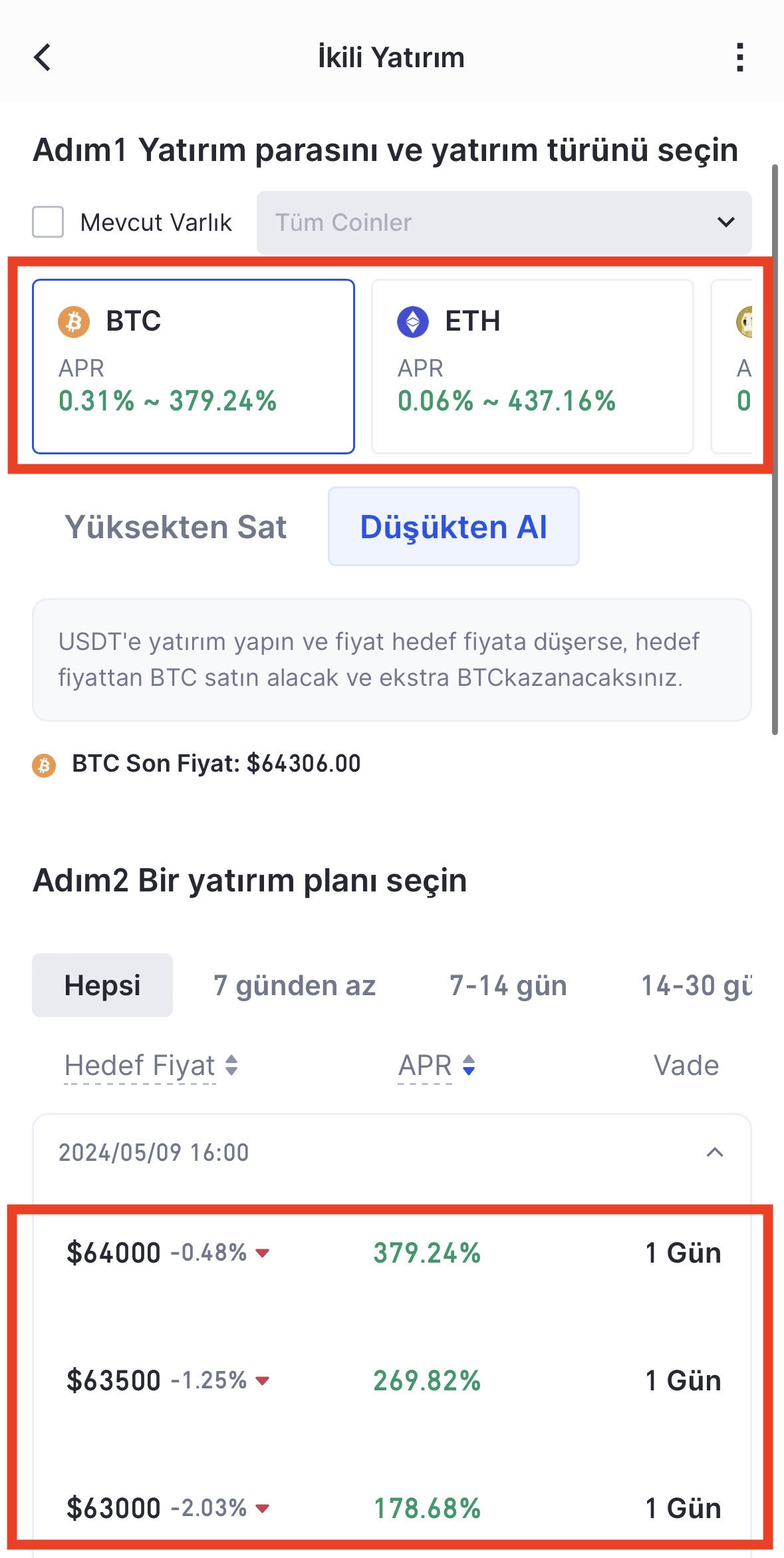Image resolution: width=784 pixels, height=1558 pixels.
Task: Select the Hepsi filter chip
Action: point(102,985)
